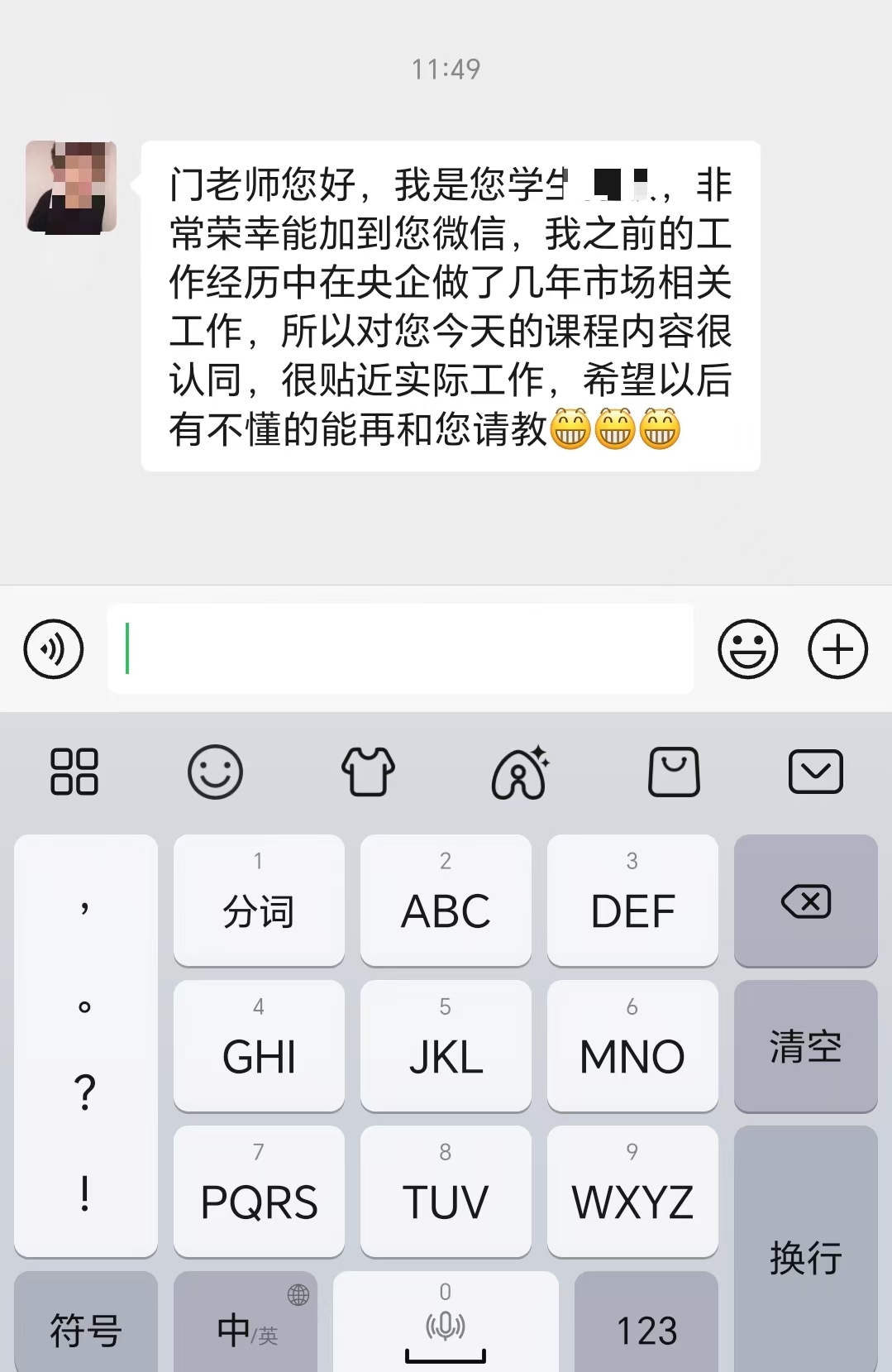
Task: Open the keyboard's four-square tools menu
Action: 74,772
